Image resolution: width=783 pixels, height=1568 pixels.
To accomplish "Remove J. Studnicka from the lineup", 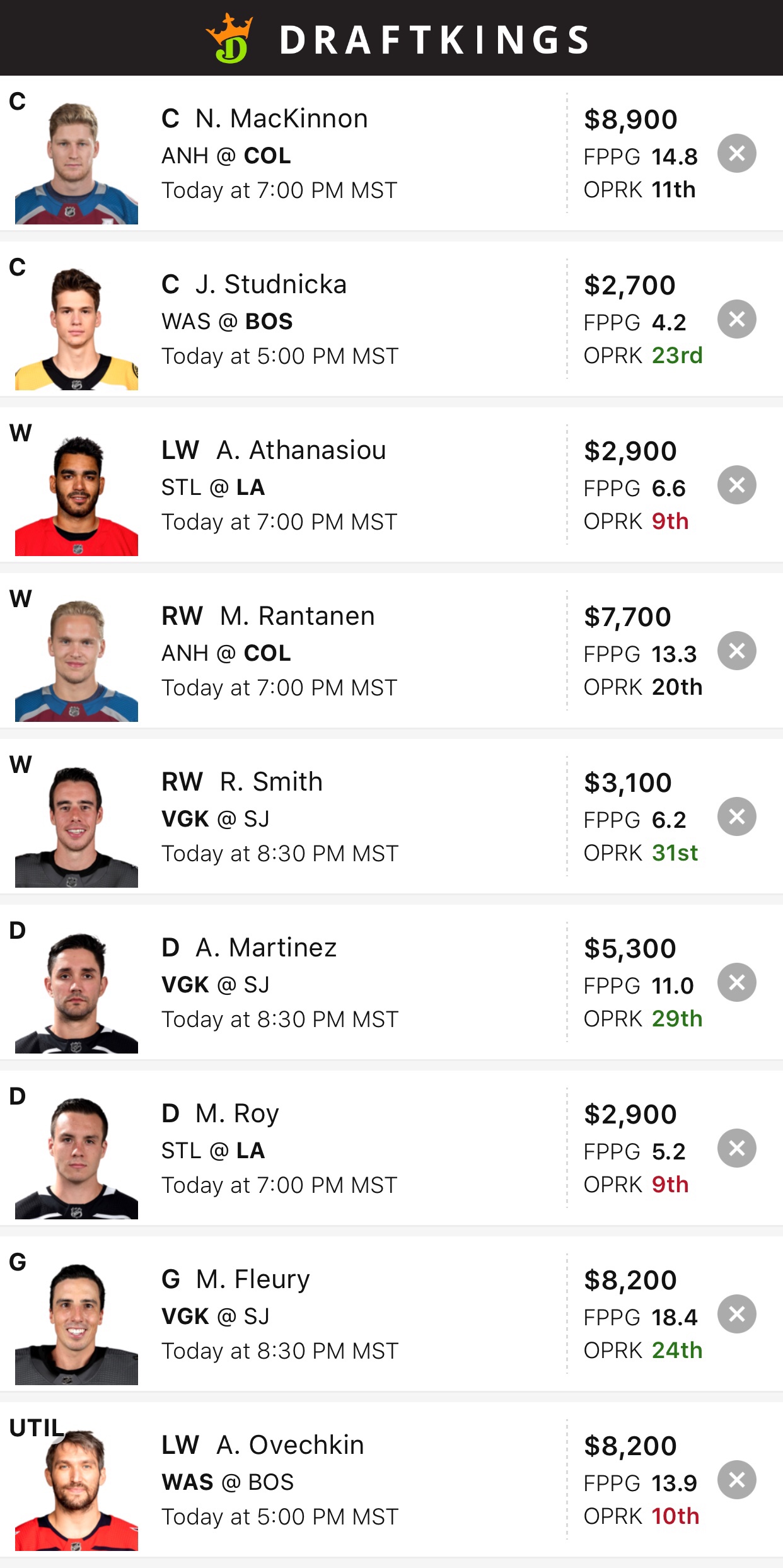I will point(736,319).
